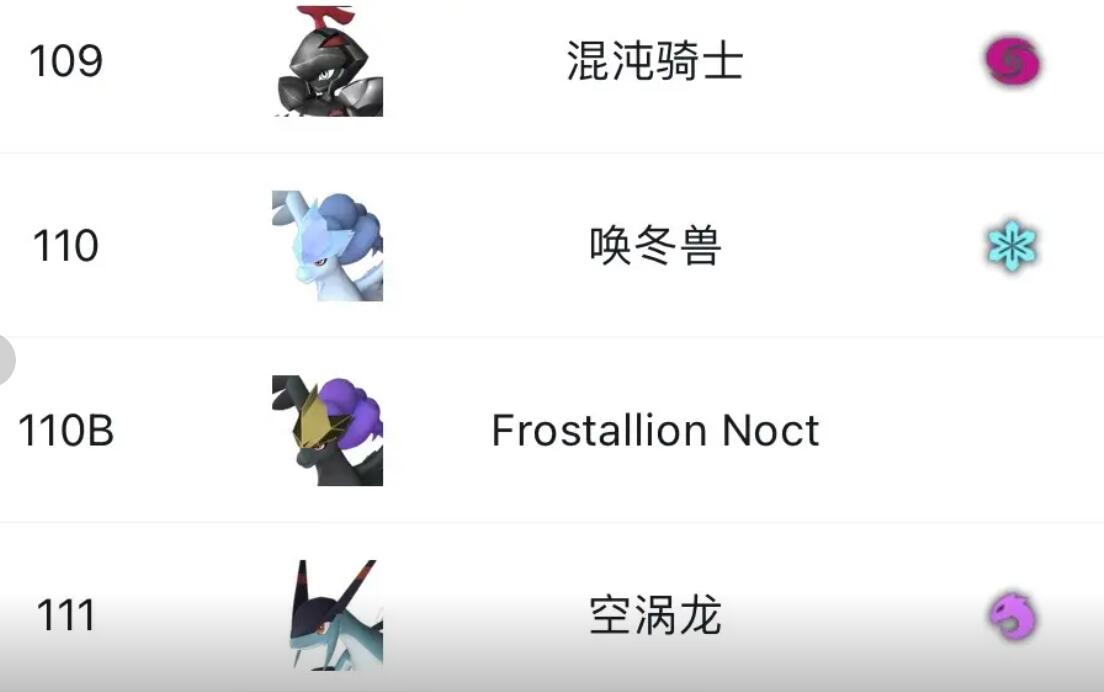Open entry 111 空涡龙
The height and width of the screenshot is (692, 1104).
654,615
